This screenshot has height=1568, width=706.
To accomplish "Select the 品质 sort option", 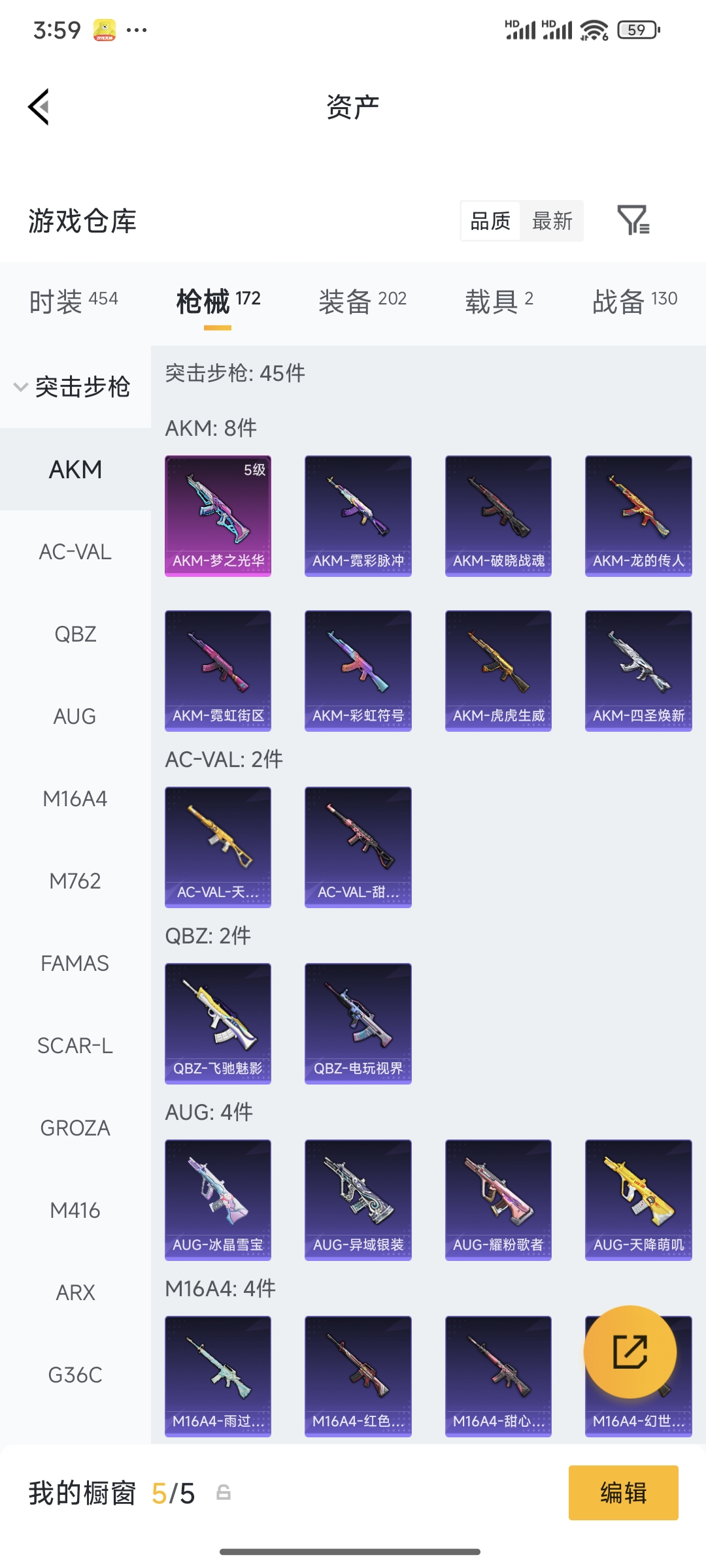I will pyautogui.click(x=490, y=221).
